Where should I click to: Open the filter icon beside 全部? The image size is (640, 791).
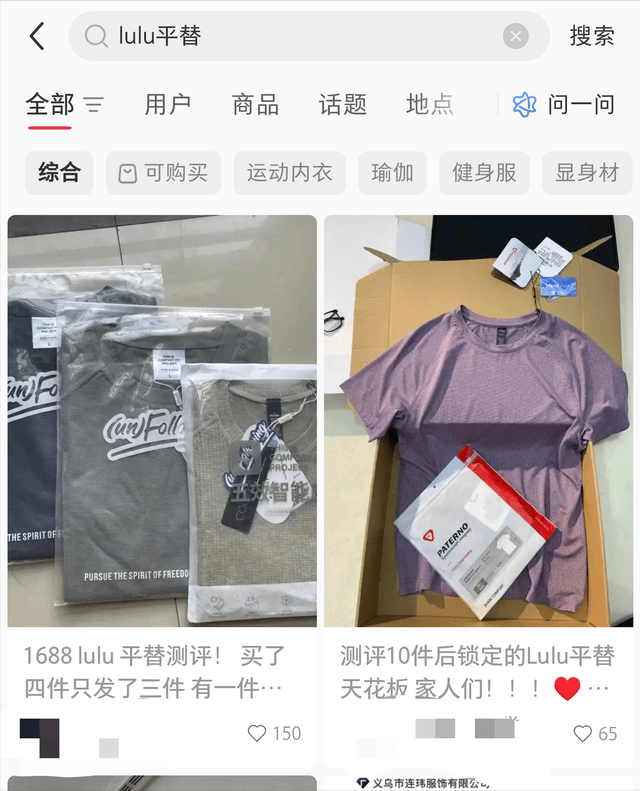tap(94, 104)
